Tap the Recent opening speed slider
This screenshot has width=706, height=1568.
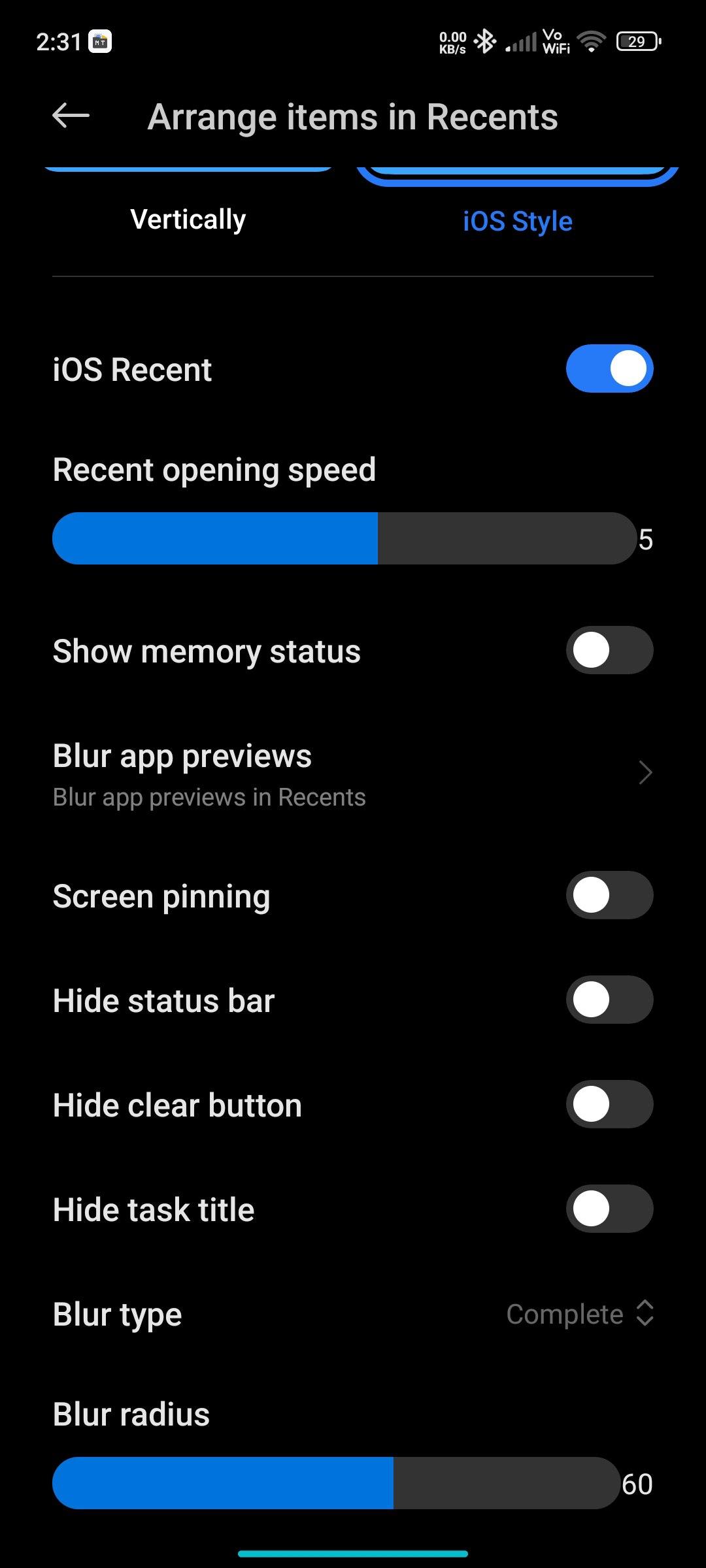pyautogui.click(x=345, y=538)
